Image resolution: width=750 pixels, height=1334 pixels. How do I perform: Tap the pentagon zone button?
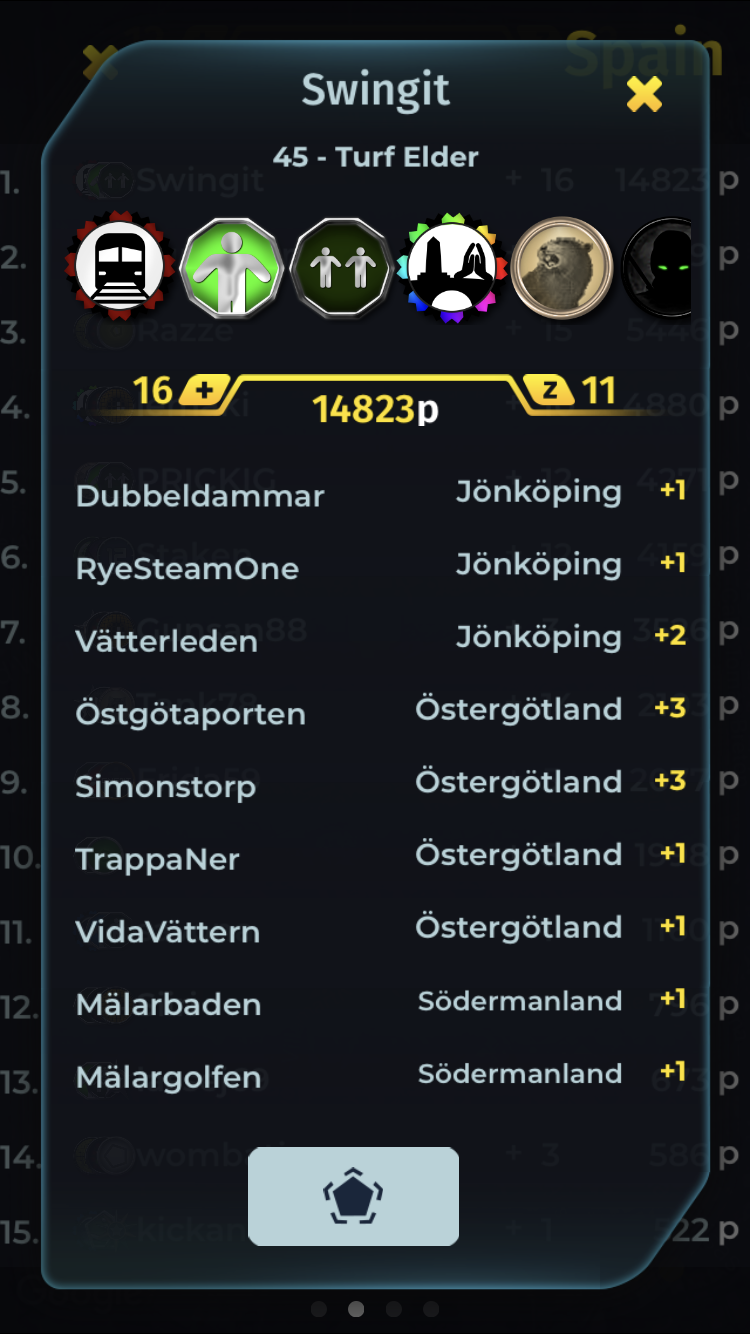coord(353,1196)
